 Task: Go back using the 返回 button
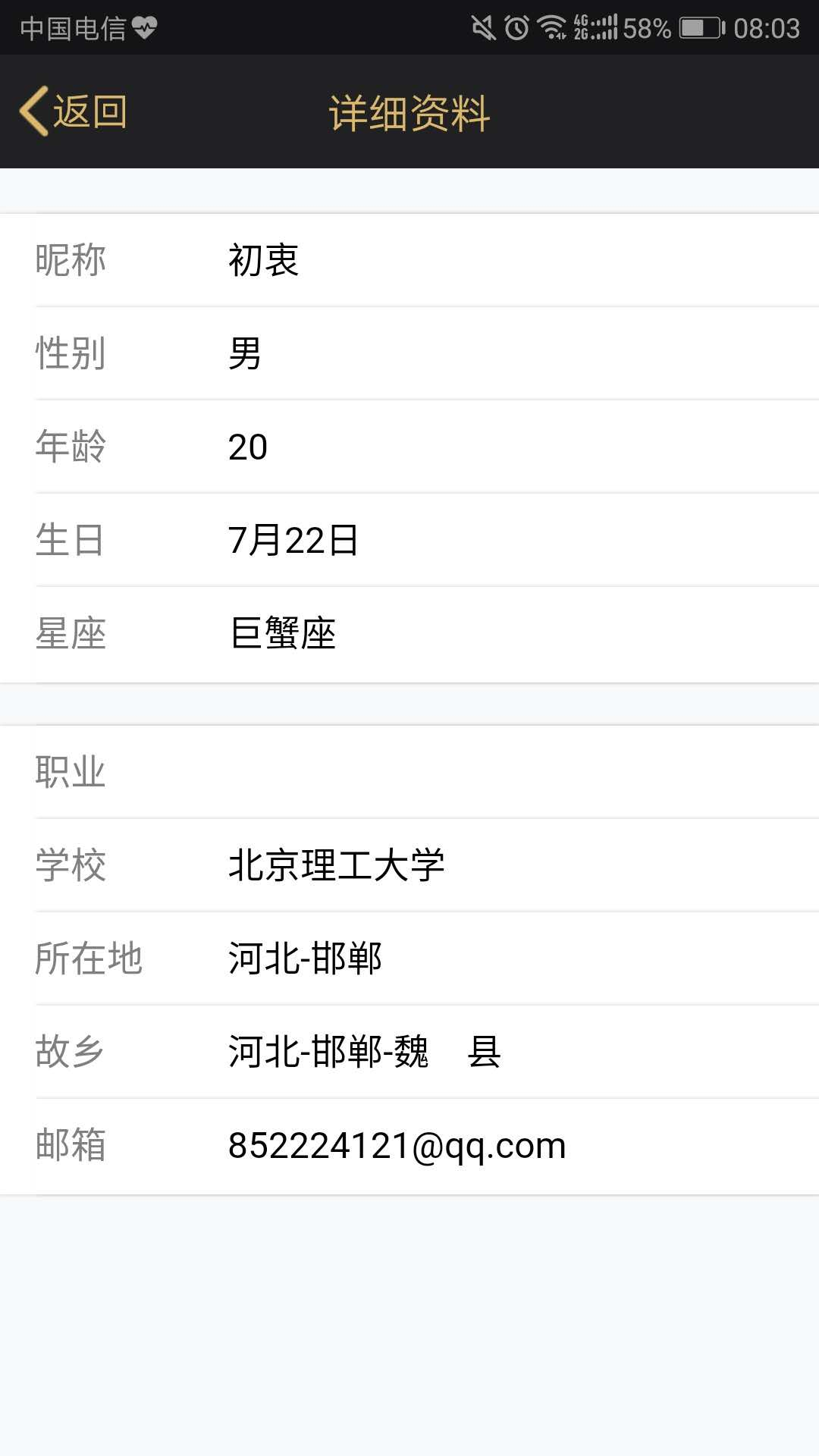pyautogui.click(x=74, y=111)
